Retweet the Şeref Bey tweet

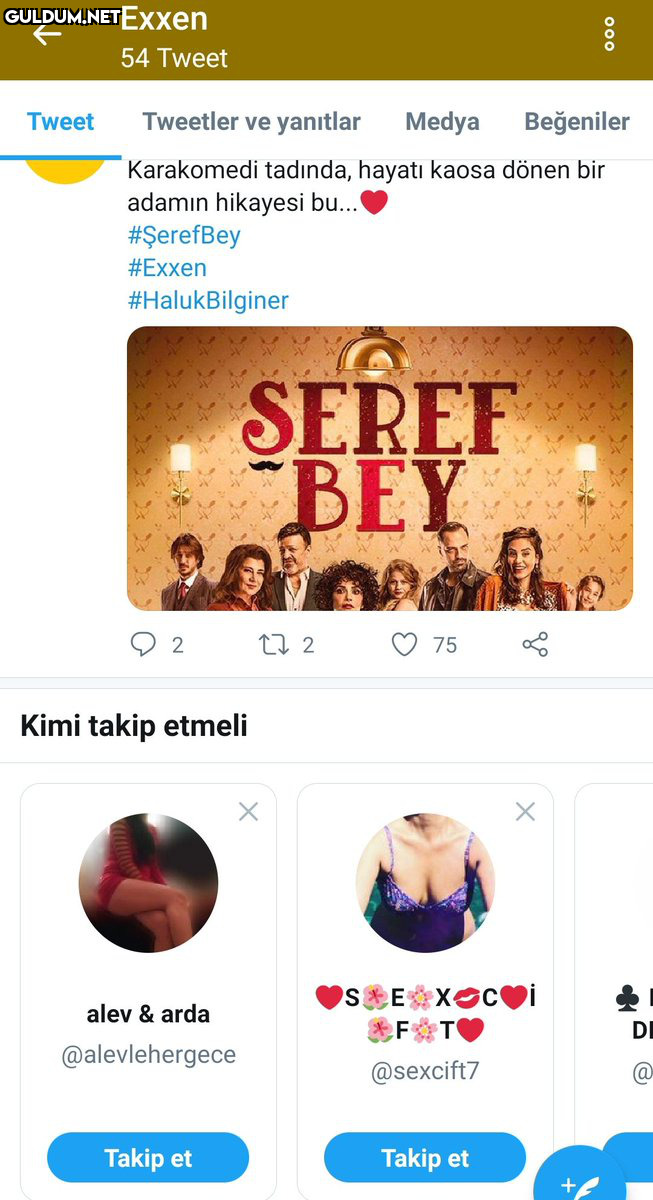pyautogui.click(x=274, y=644)
